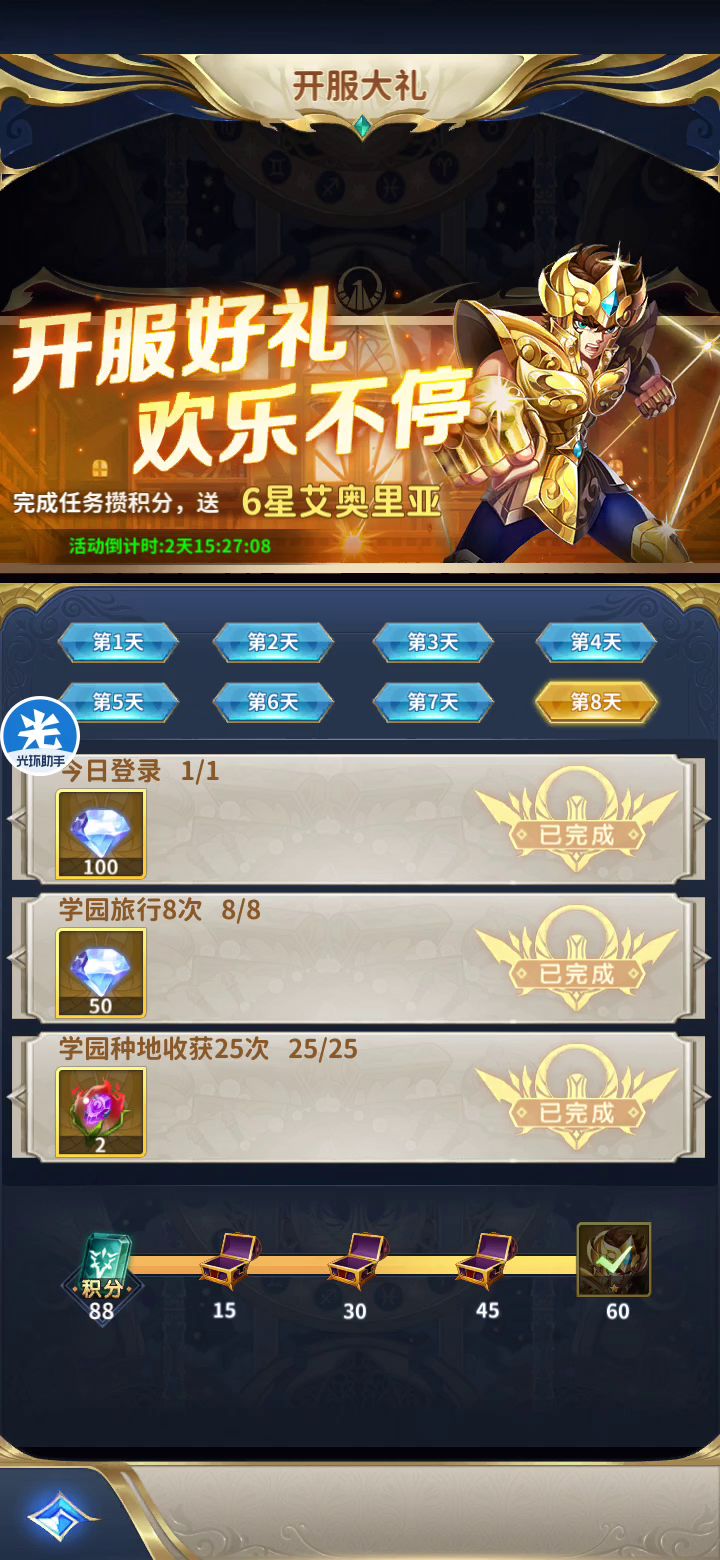This screenshot has height=1560, width=720.
Task: Switch to the 第1天 tab
Action: click(x=118, y=642)
